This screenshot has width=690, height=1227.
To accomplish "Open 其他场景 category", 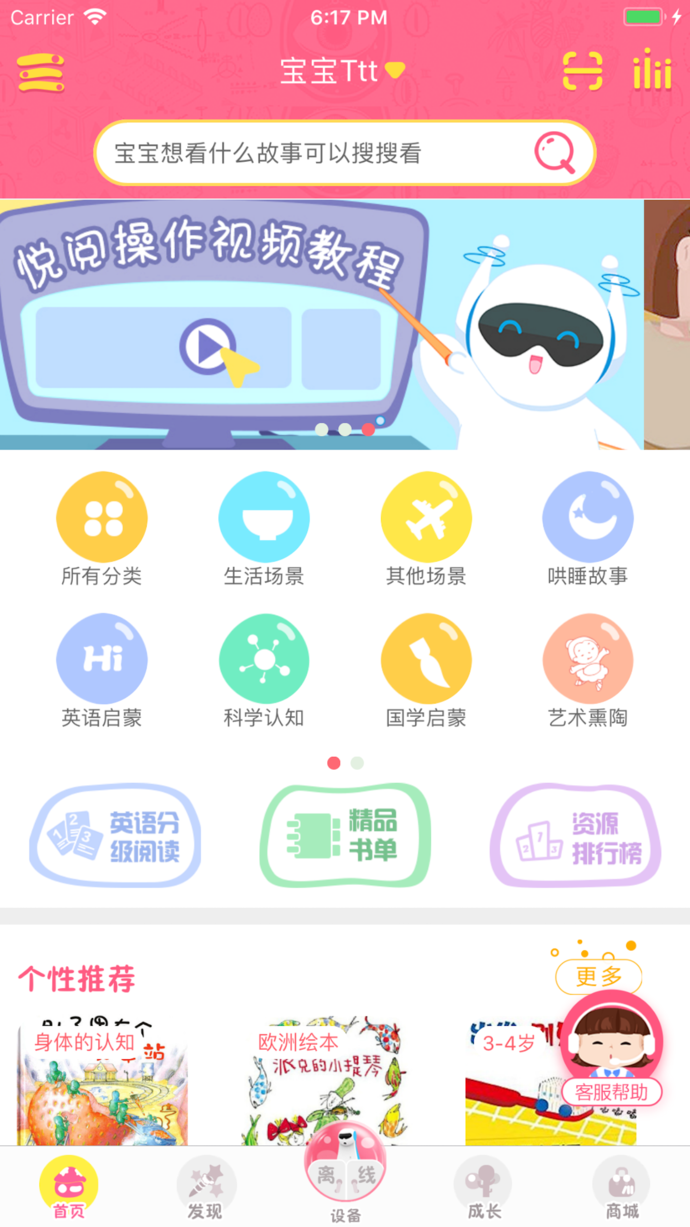I will pos(426,531).
